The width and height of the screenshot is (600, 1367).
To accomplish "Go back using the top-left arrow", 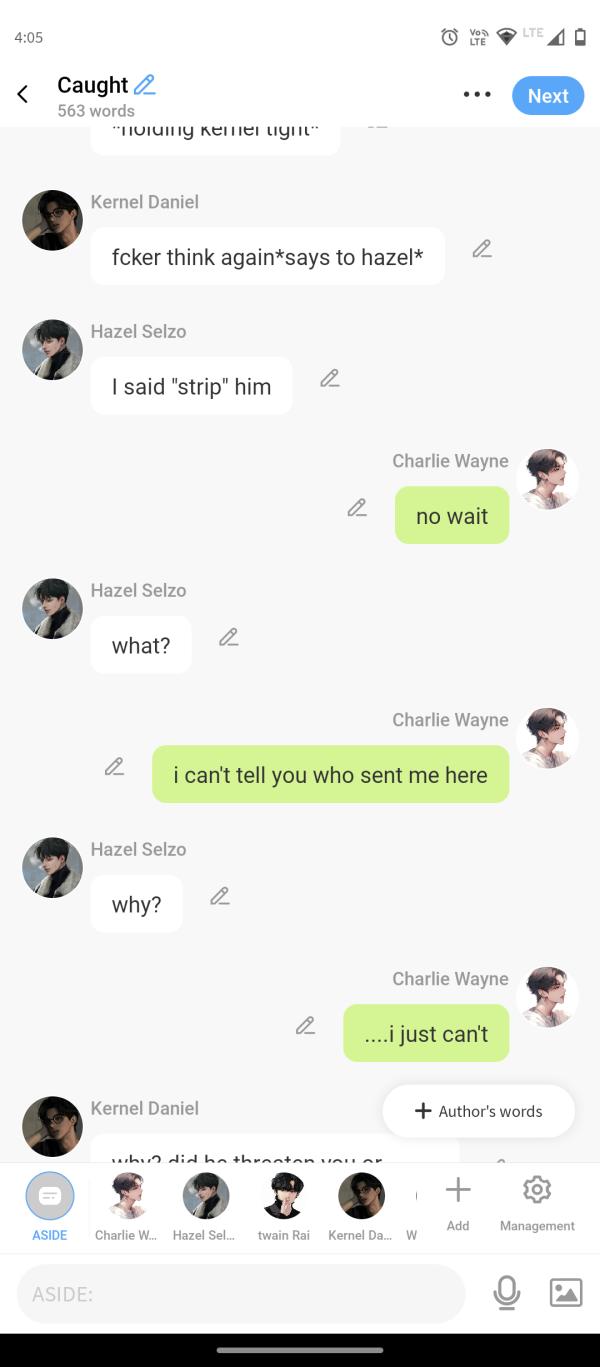I will (x=23, y=95).
